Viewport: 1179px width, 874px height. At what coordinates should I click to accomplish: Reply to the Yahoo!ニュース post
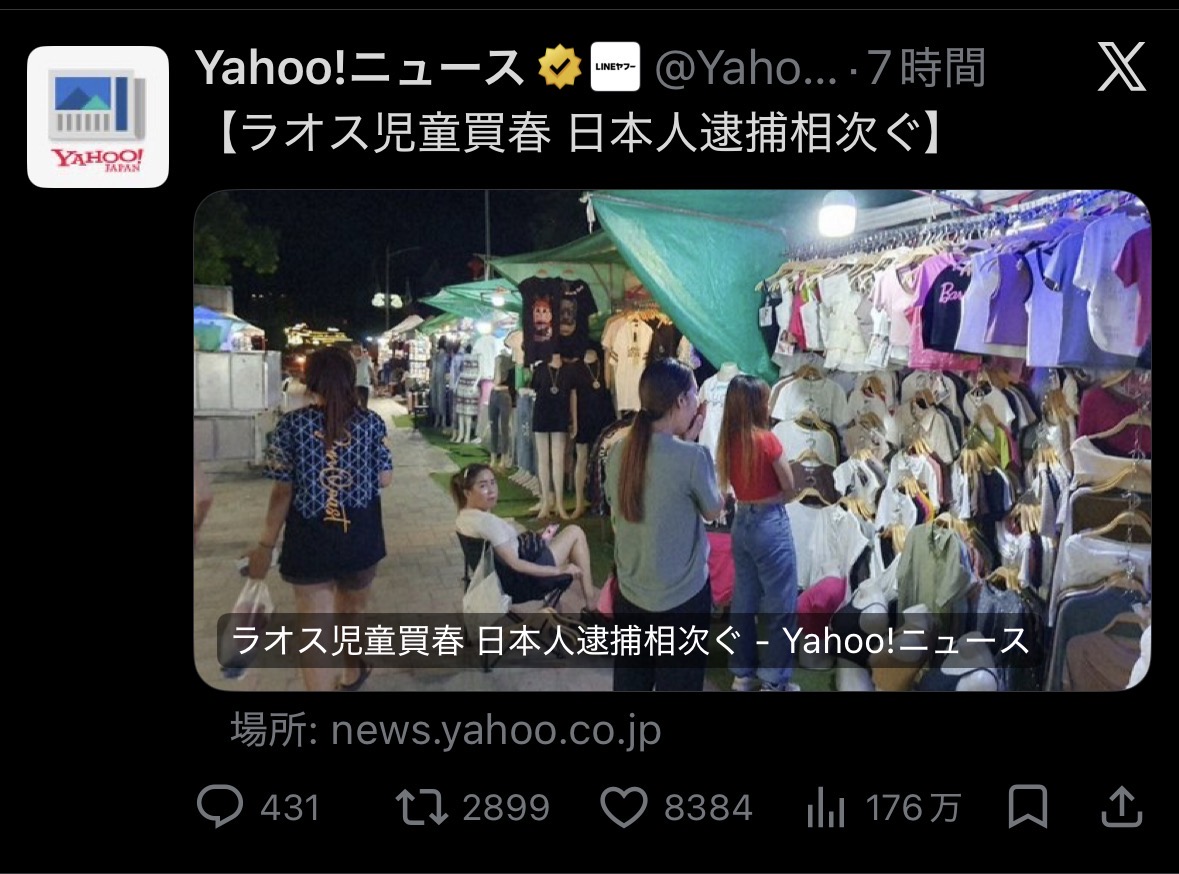(x=220, y=807)
